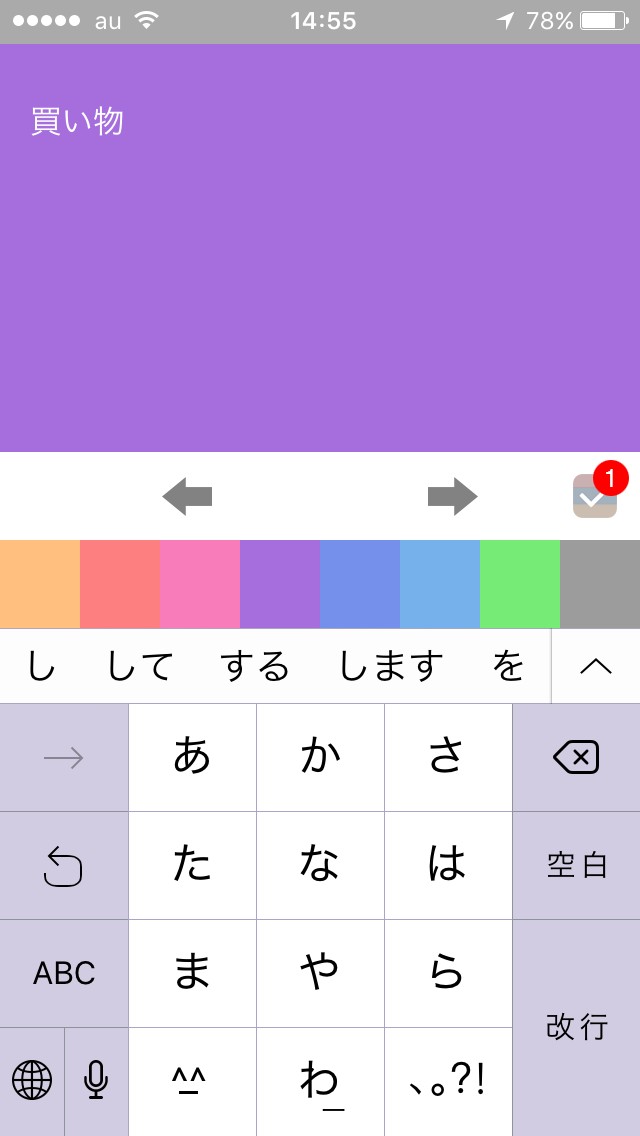Choose the pink color swatch

[200, 584]
